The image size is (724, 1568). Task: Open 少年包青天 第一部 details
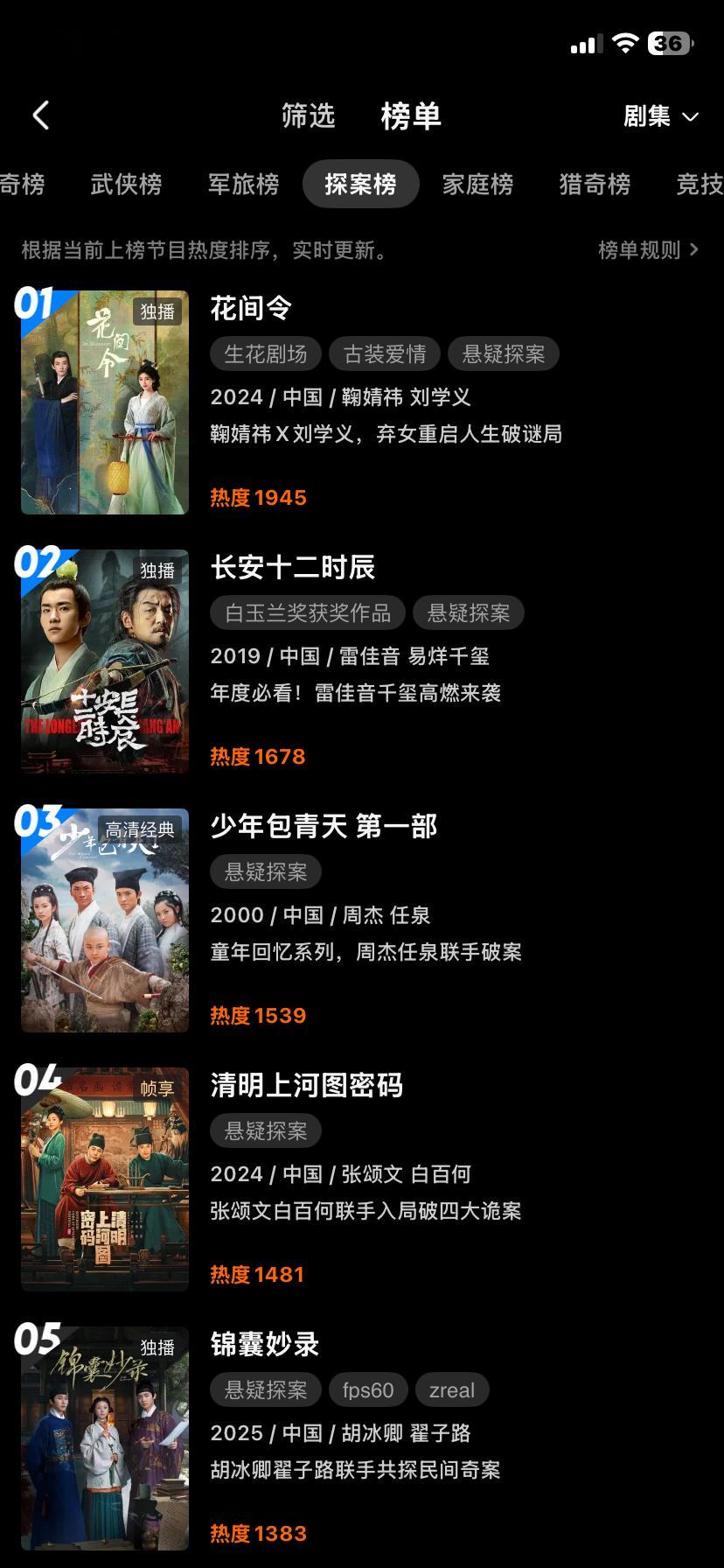point(324,826)
